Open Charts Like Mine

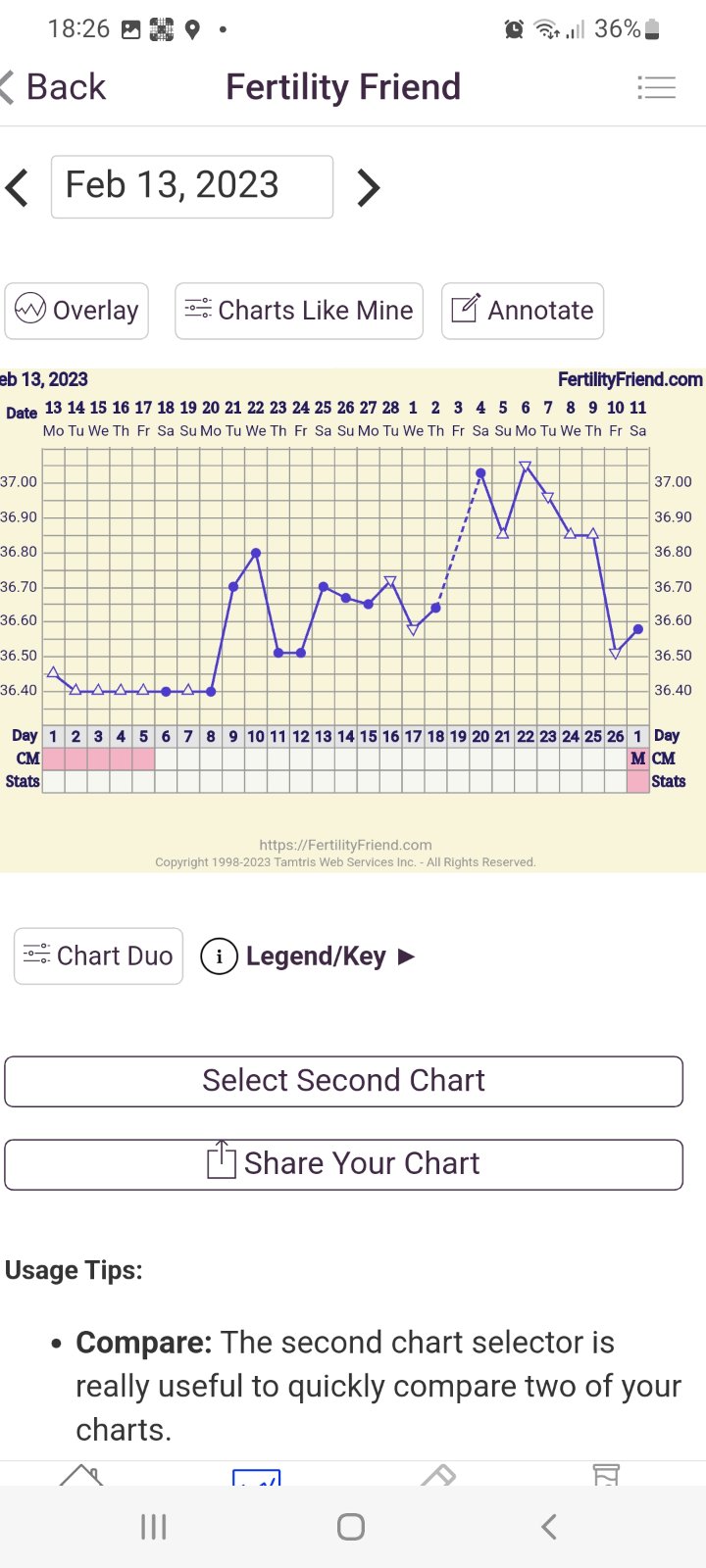coord(299,311)
